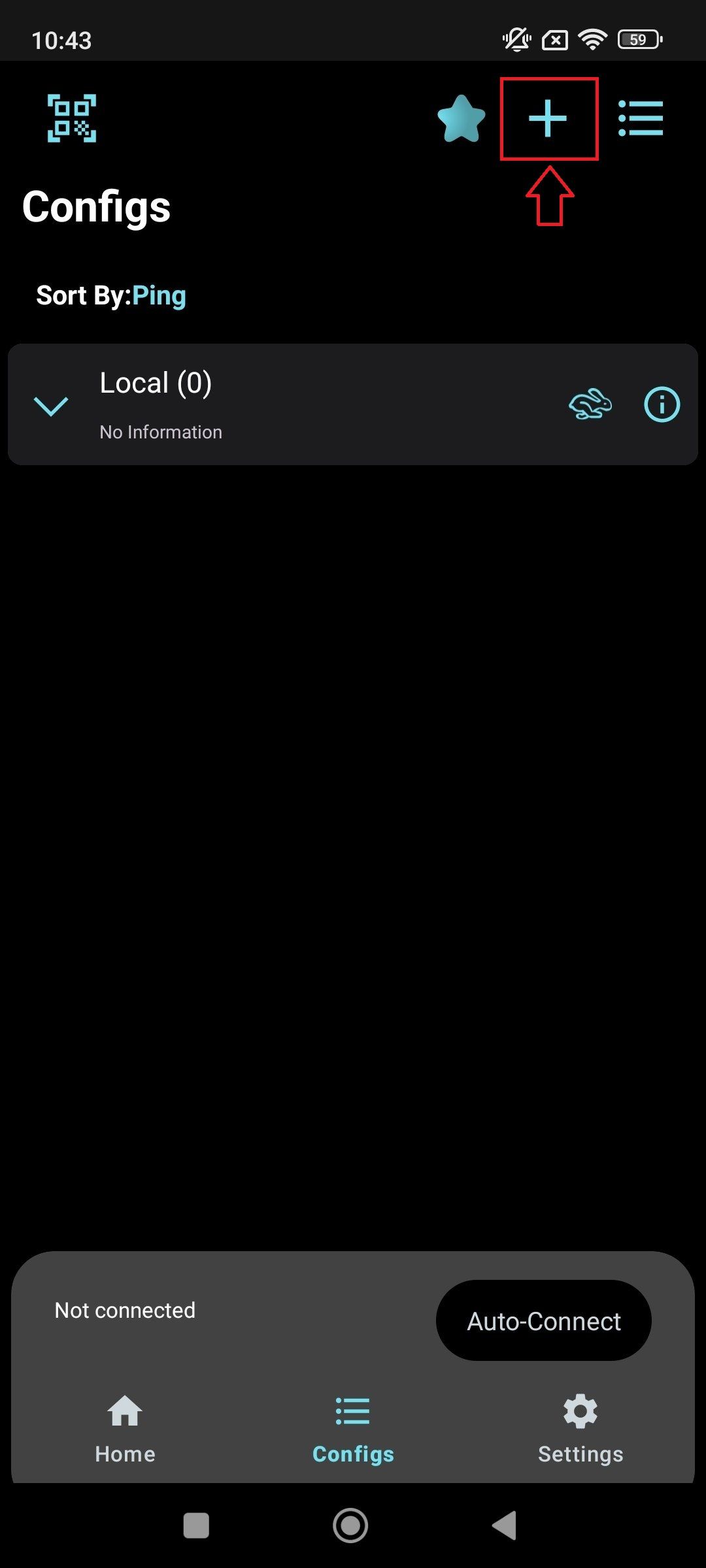Select the Configs tab
This screenshot has width=706, height=1568.
(x=353, y=1429)
